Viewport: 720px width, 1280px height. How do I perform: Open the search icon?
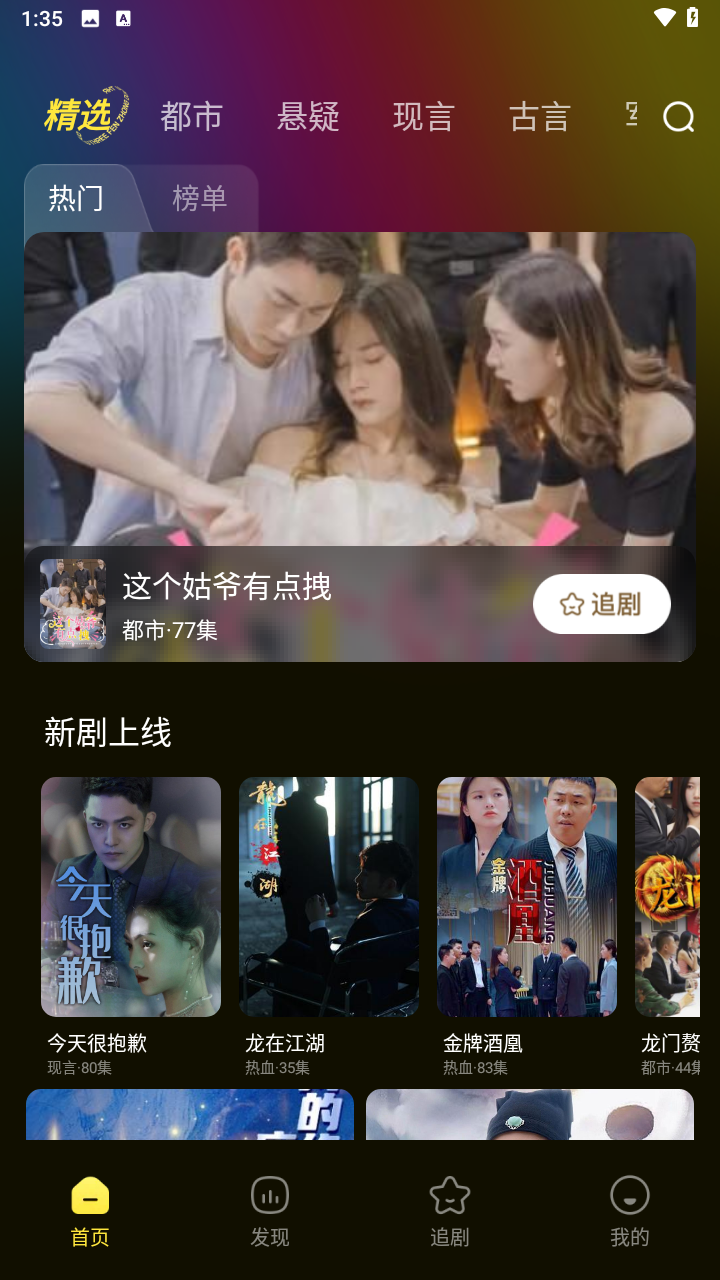pos(679,117)
